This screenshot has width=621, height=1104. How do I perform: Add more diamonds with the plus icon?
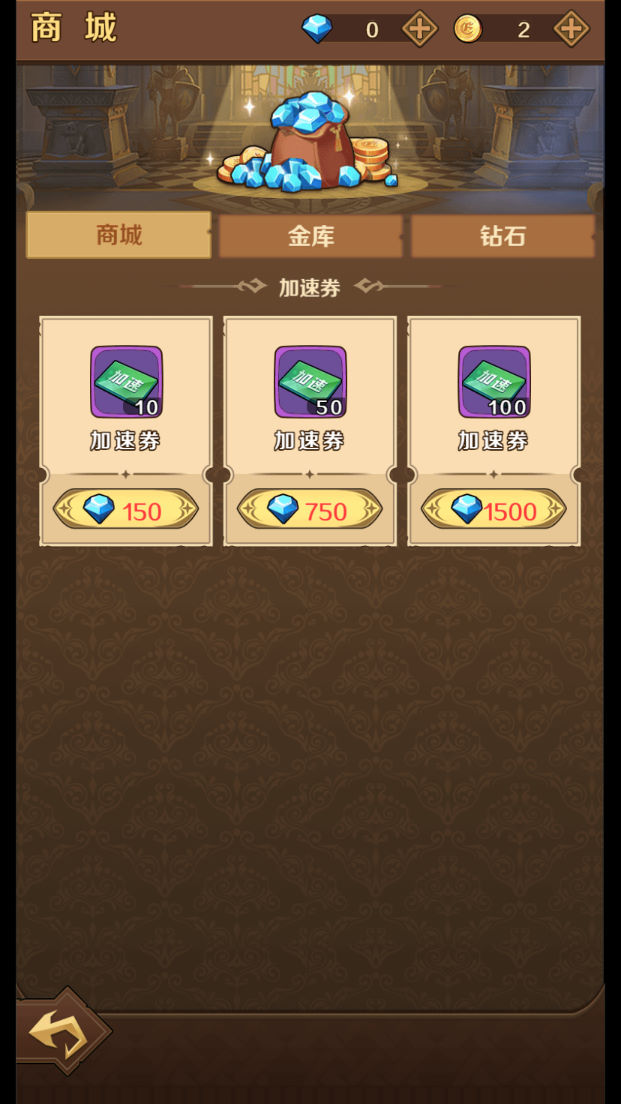419,29
